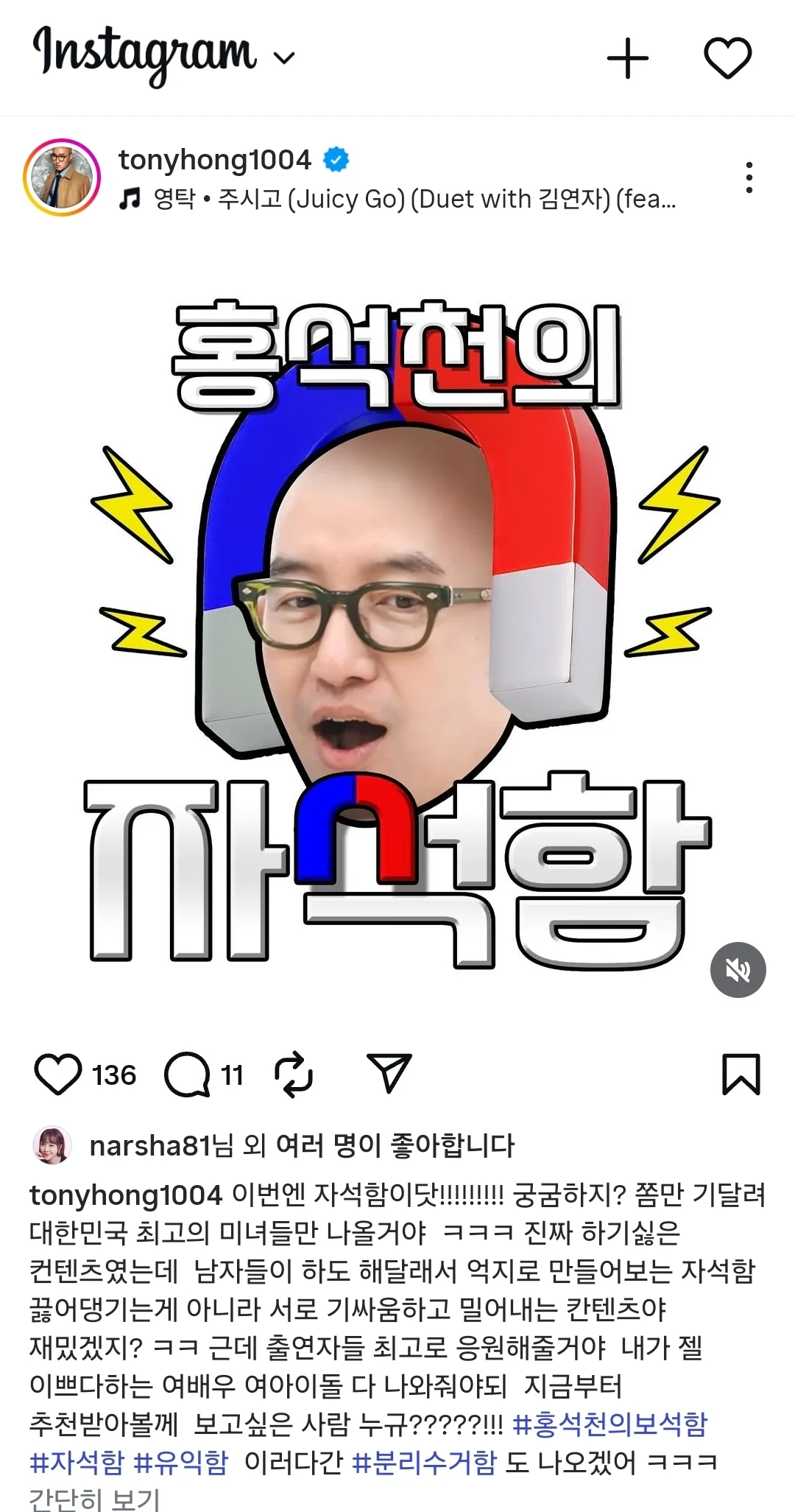Screen dimensions: 795x1512
Task: Open the activity heart notifications
Action: coord(727,59)
